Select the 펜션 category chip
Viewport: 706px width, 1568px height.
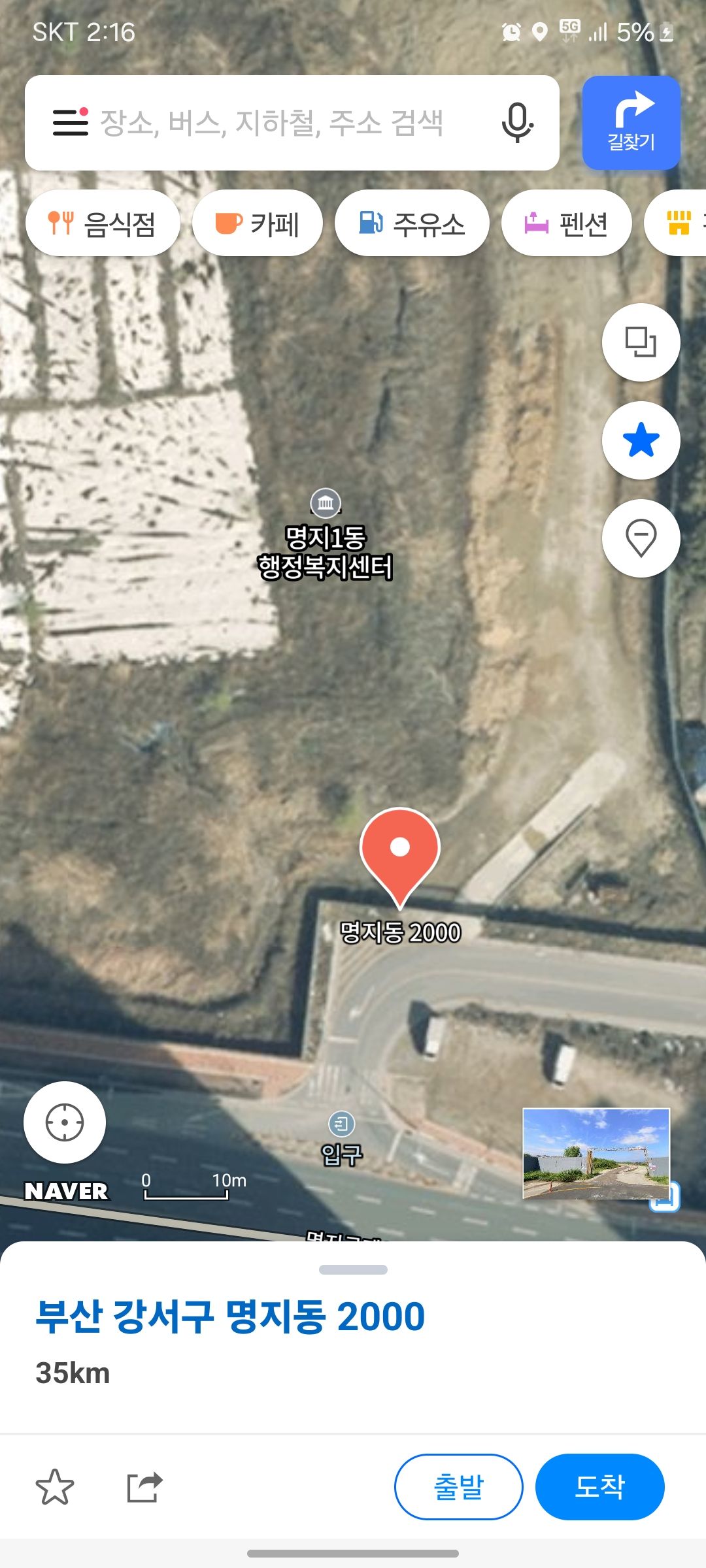[x=566, y=223]
